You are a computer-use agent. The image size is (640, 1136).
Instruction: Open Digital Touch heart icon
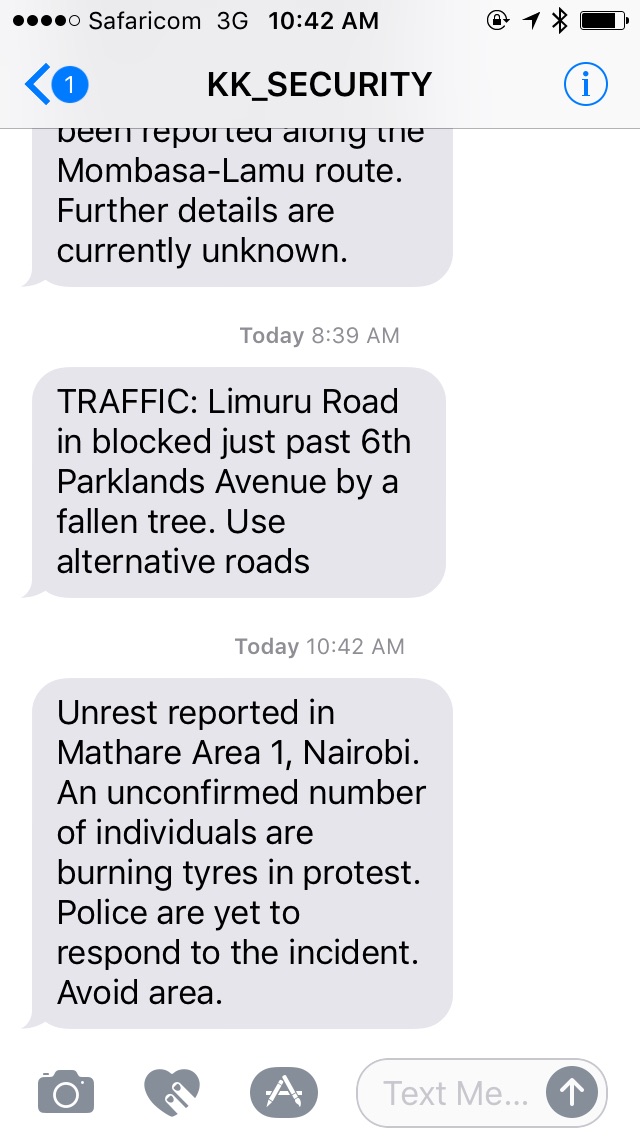tap(172, 1091)
